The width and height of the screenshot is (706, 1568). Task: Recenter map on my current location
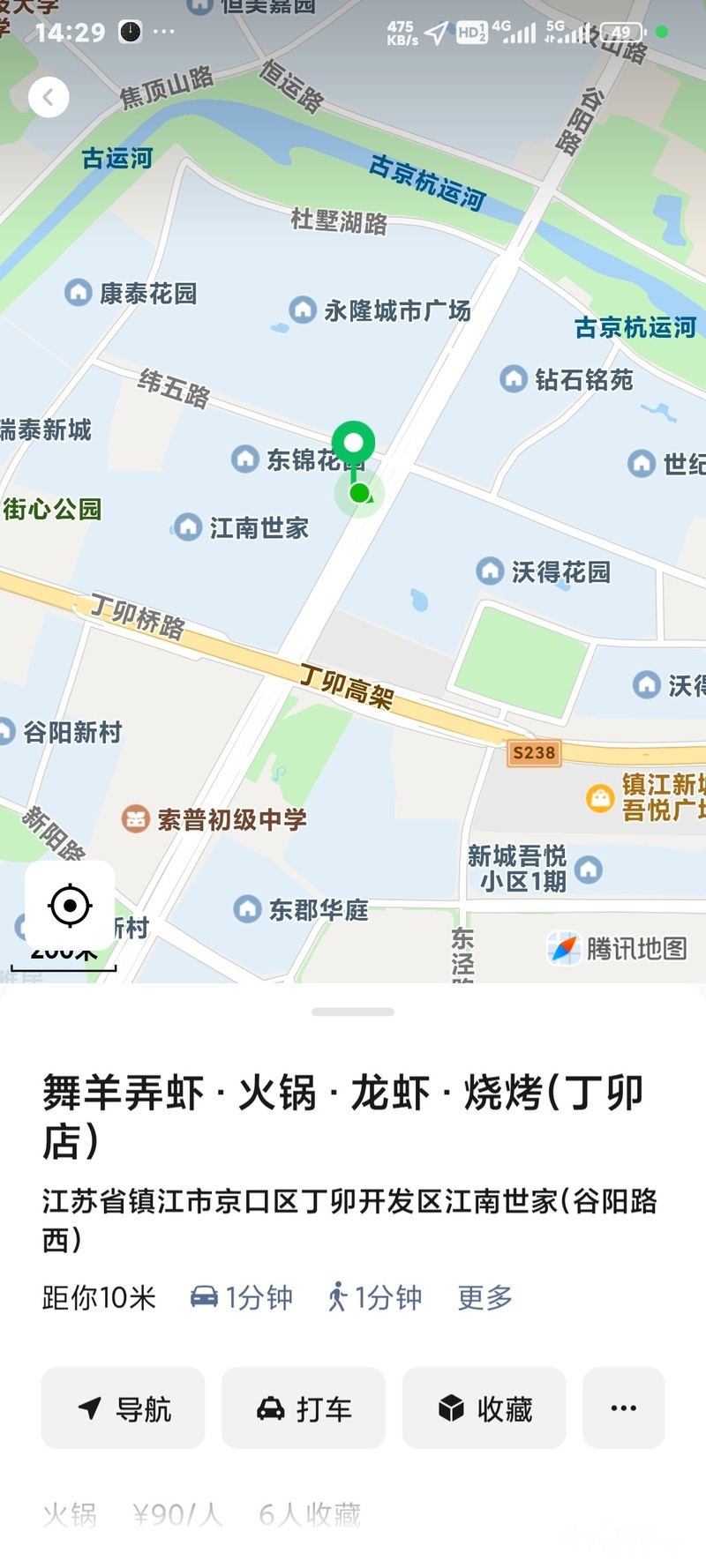point(70,905)
